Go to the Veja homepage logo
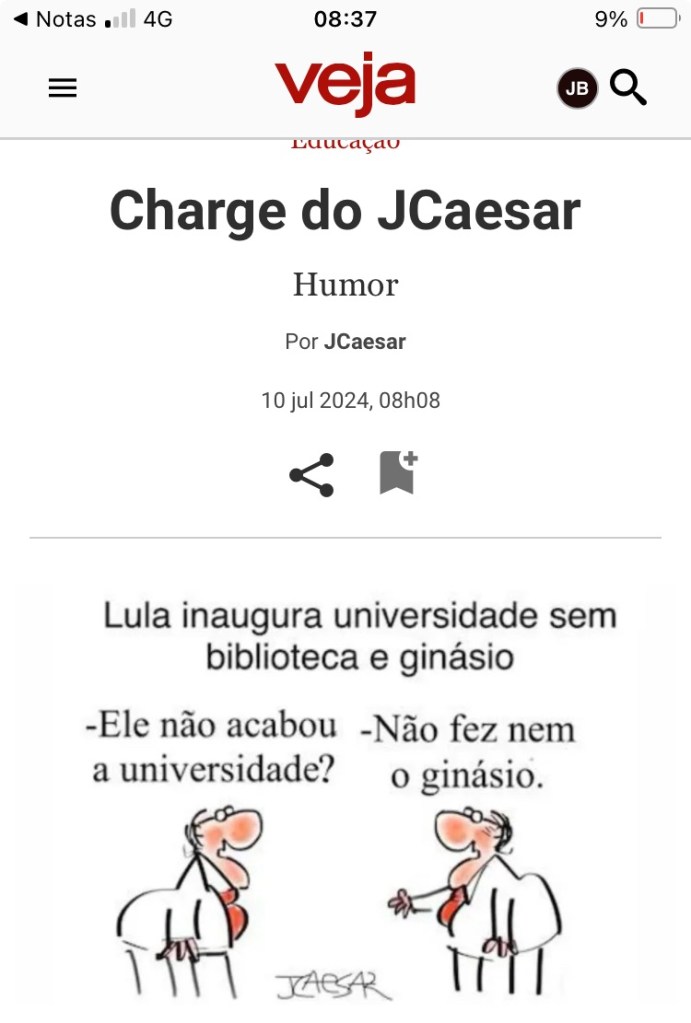Screen dimensions: 691x1023 tap(345, 85)
